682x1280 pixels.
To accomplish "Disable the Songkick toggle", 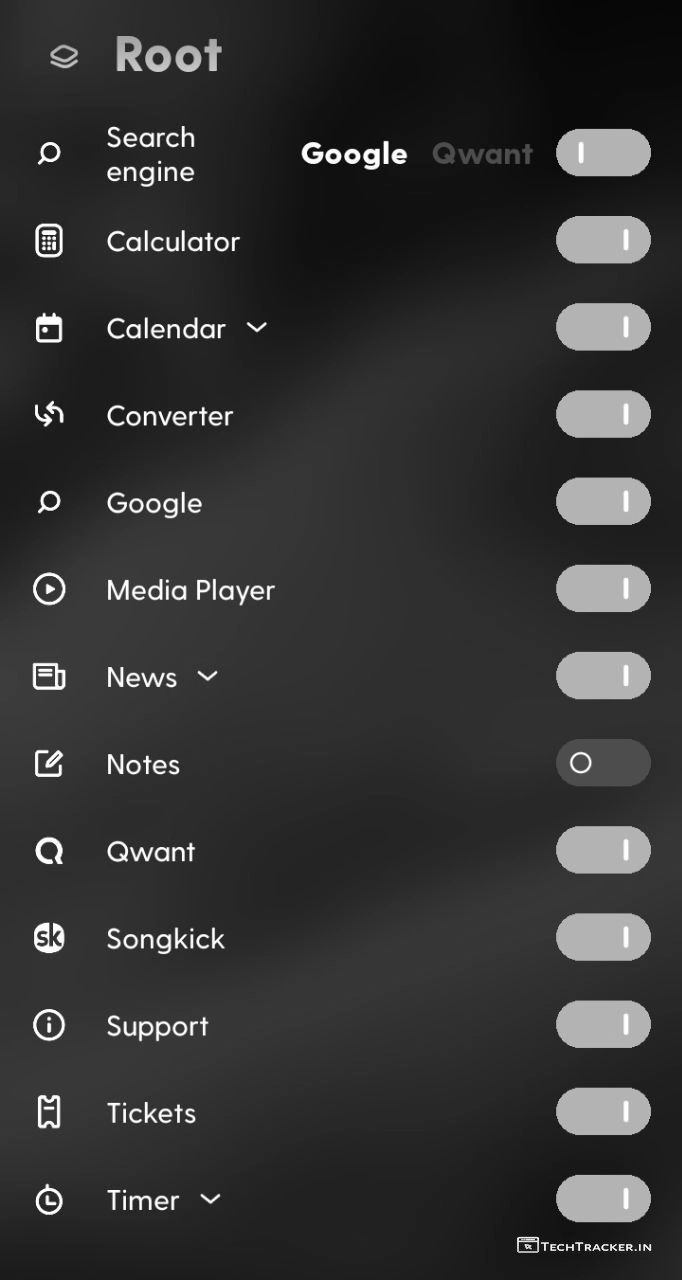I will pos(603,937).
